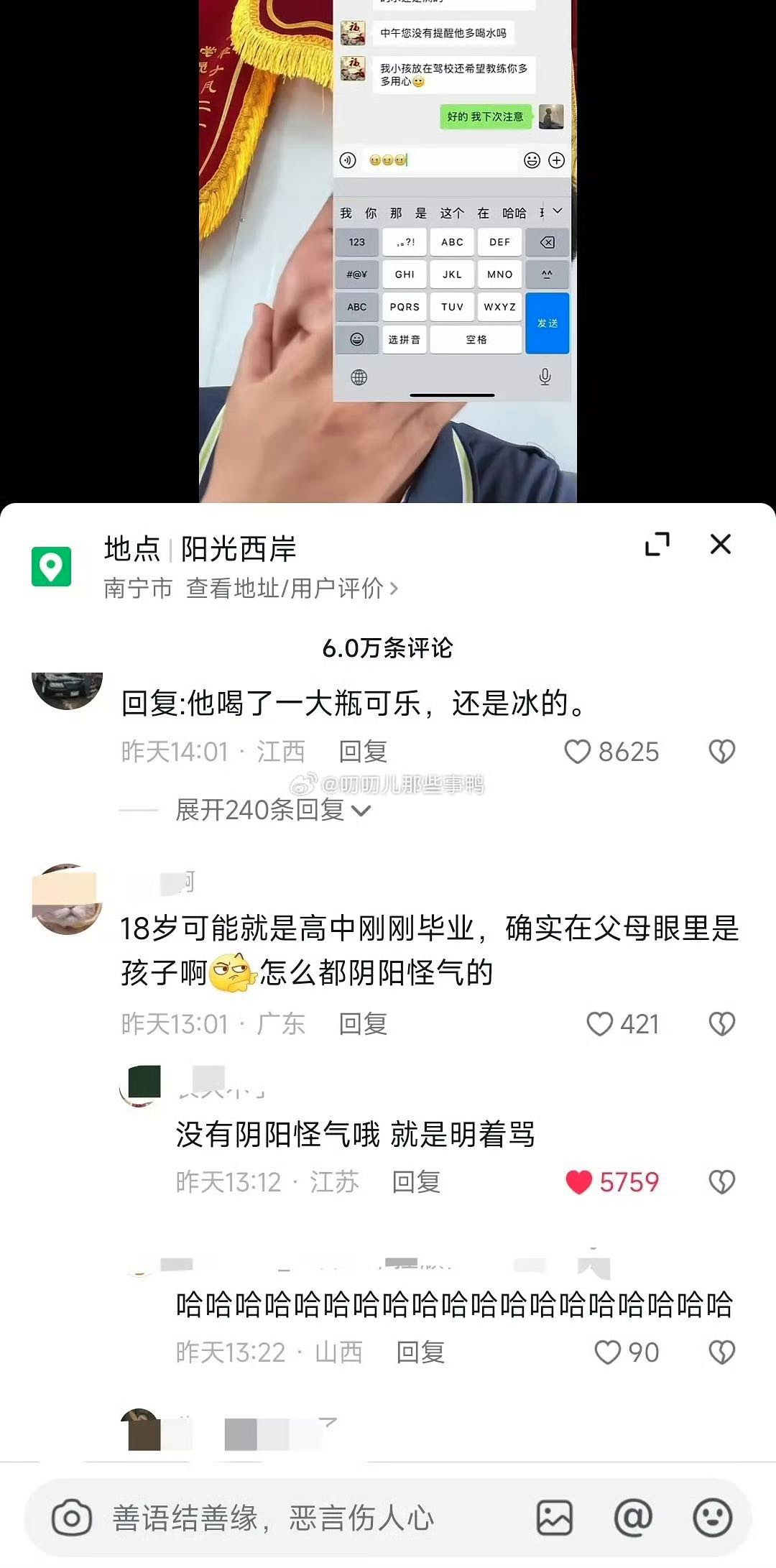Screen dimensions: 776x1568
Task: Reply to the 昨天13:12 江苏 comment
Action: coord(416,1182)
